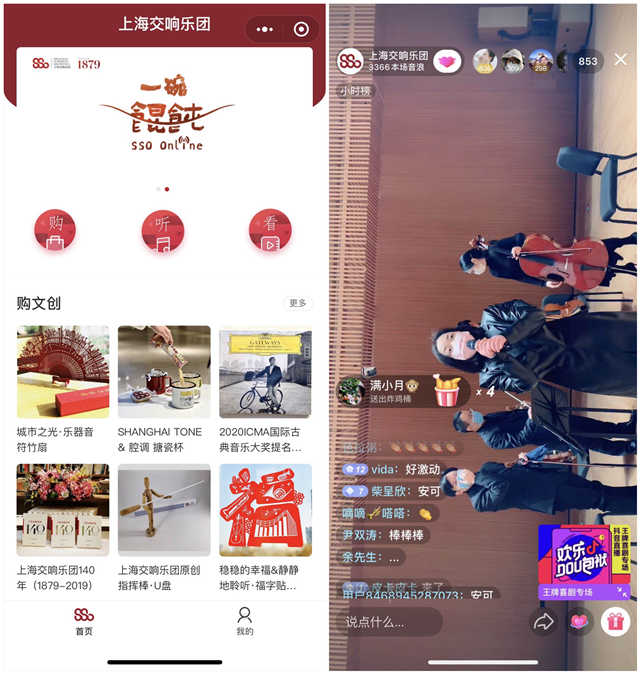Switch to the 首页 tab
The height and width of the screenshot is (674, 640).
click(x=84, y=621)
